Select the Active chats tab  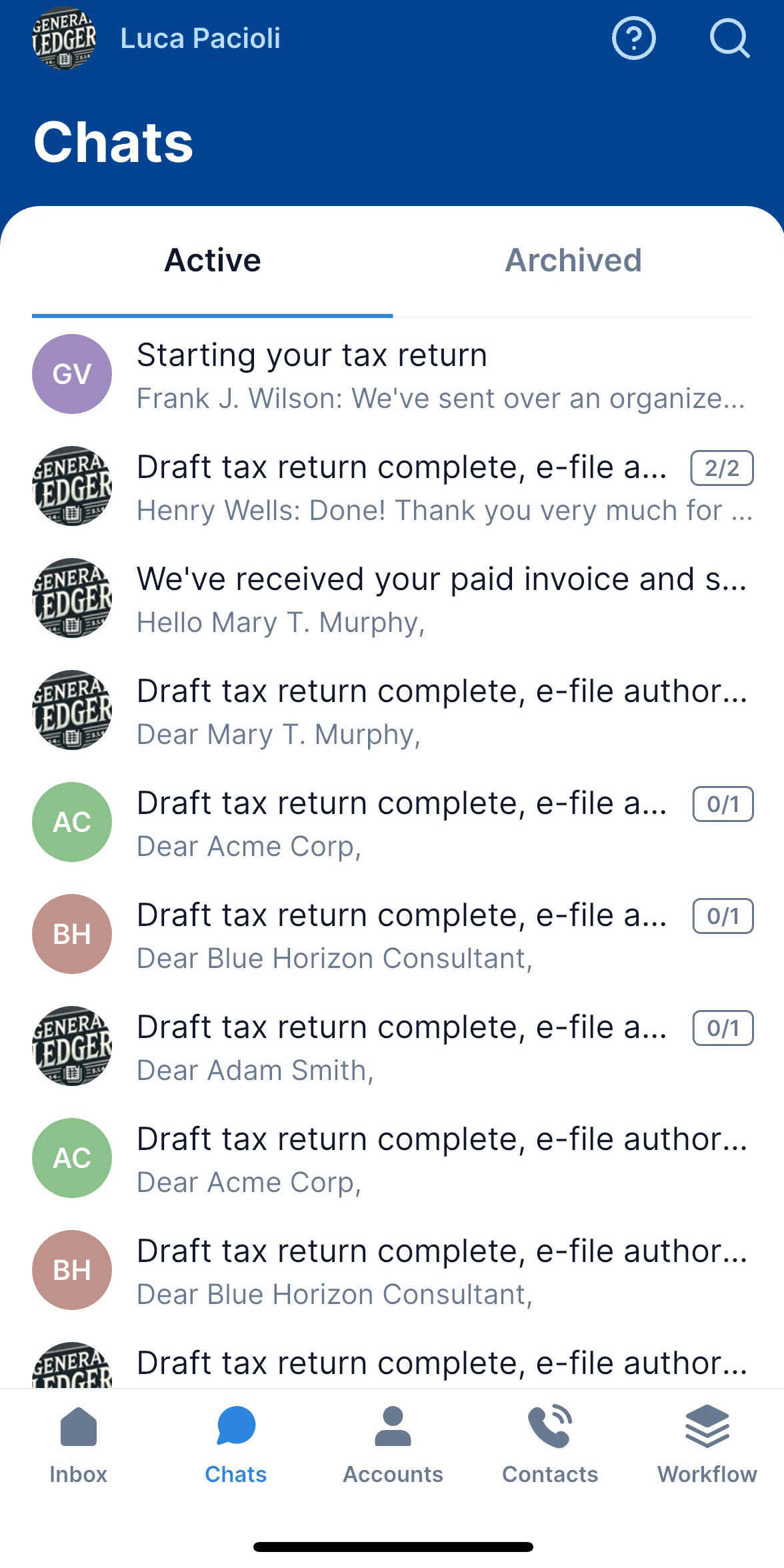(x=213, y=261)
